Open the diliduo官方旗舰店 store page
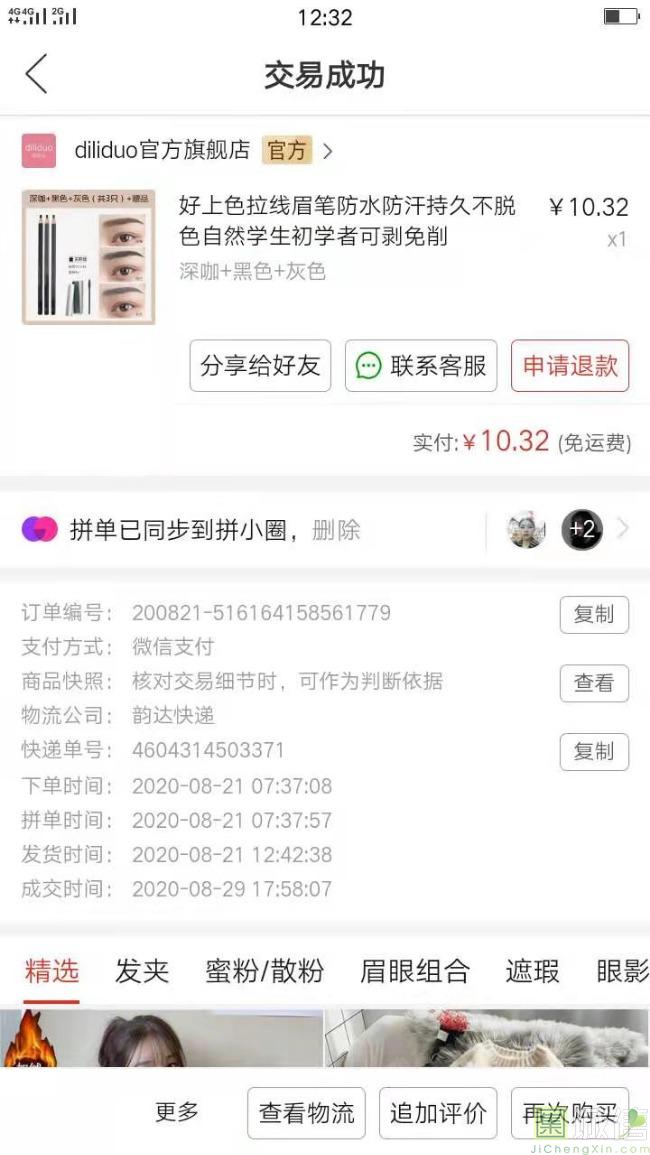The height and width of the screenshot is (1155, 650). [x=162, y=151]
